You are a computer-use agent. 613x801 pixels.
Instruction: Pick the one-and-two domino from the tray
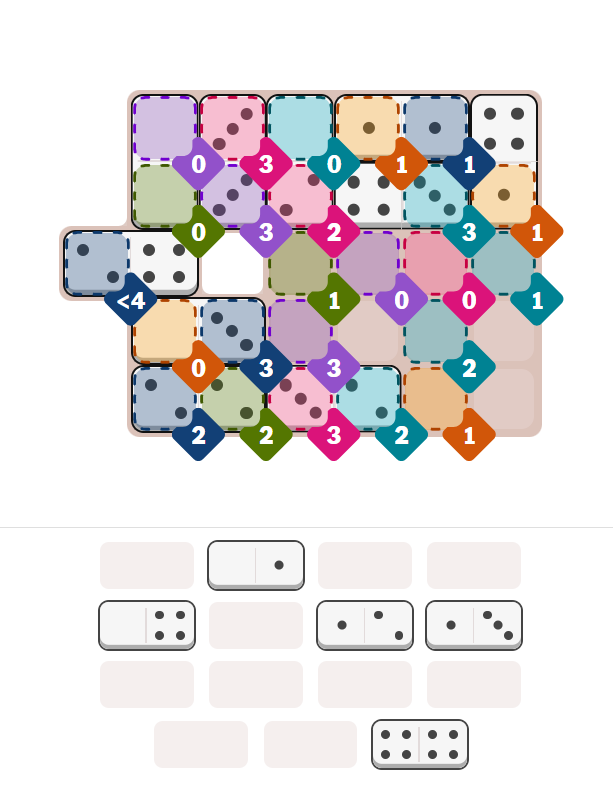[364, 625]
